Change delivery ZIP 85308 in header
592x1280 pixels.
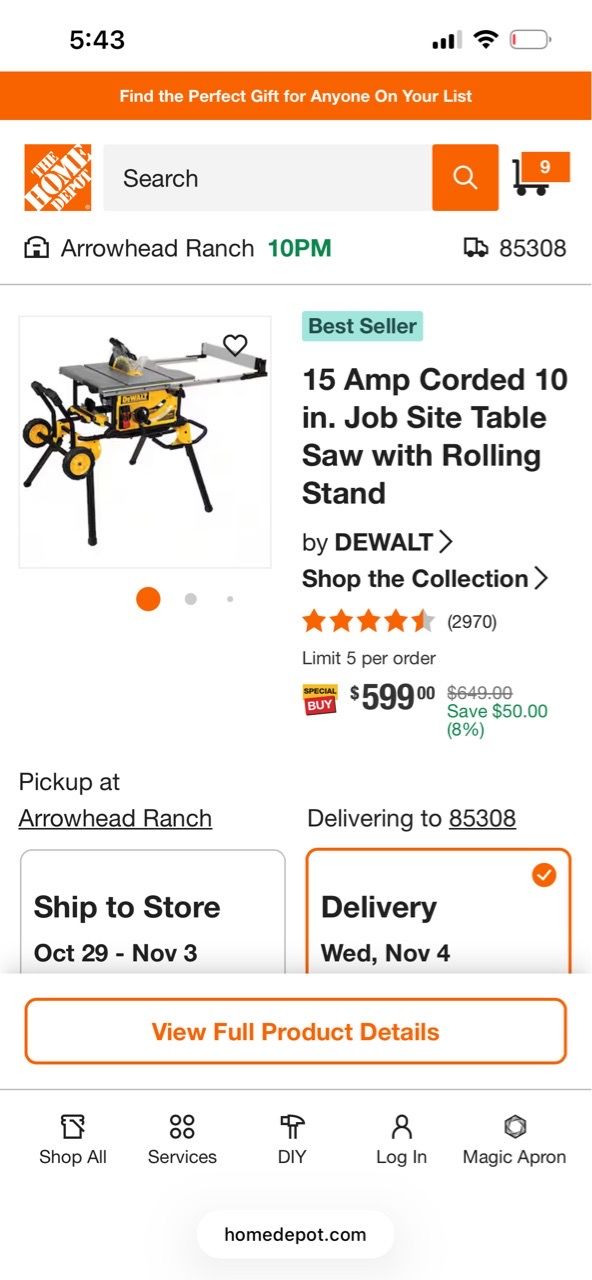pos(515,248)
